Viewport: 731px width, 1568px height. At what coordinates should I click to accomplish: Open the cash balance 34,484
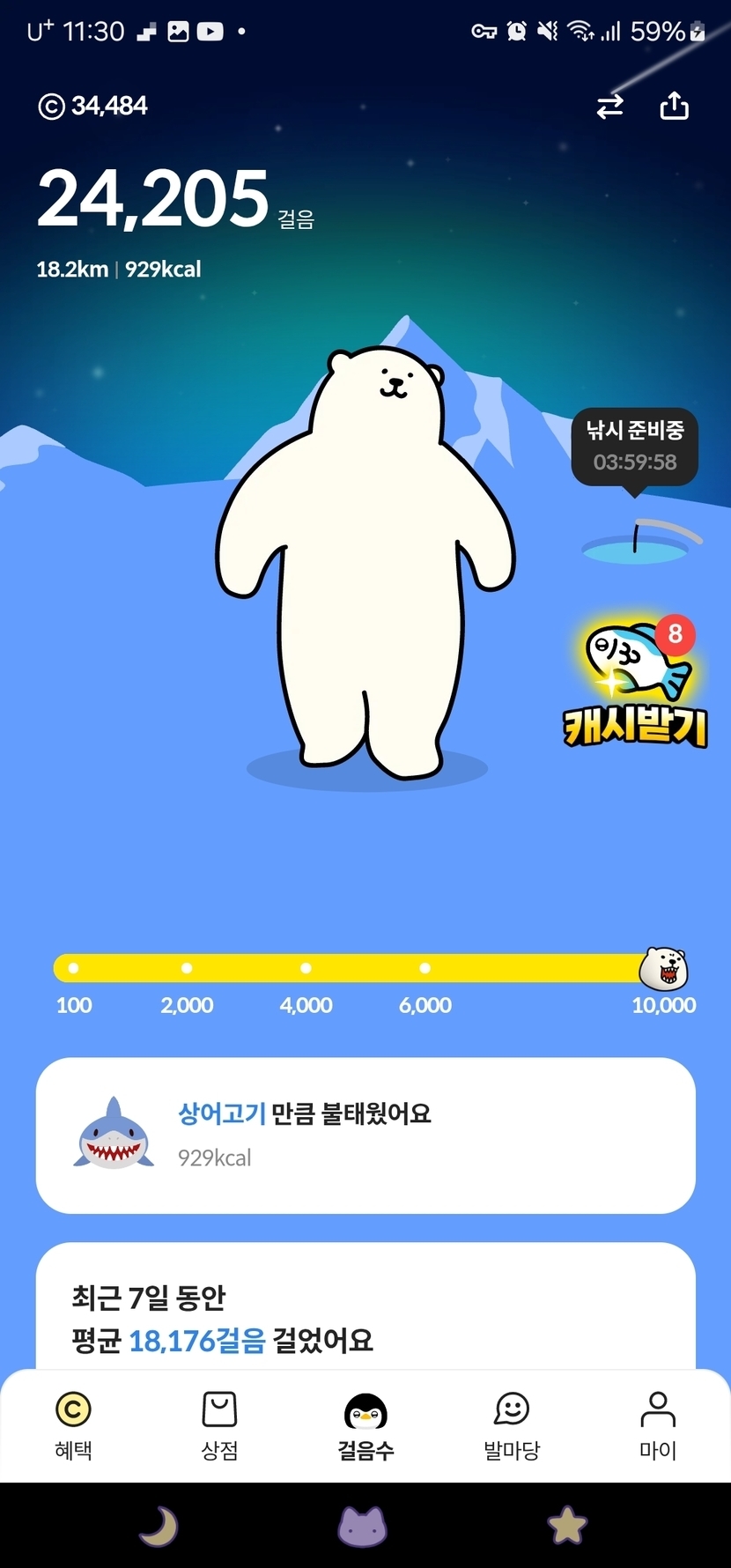tap(92, 106)
